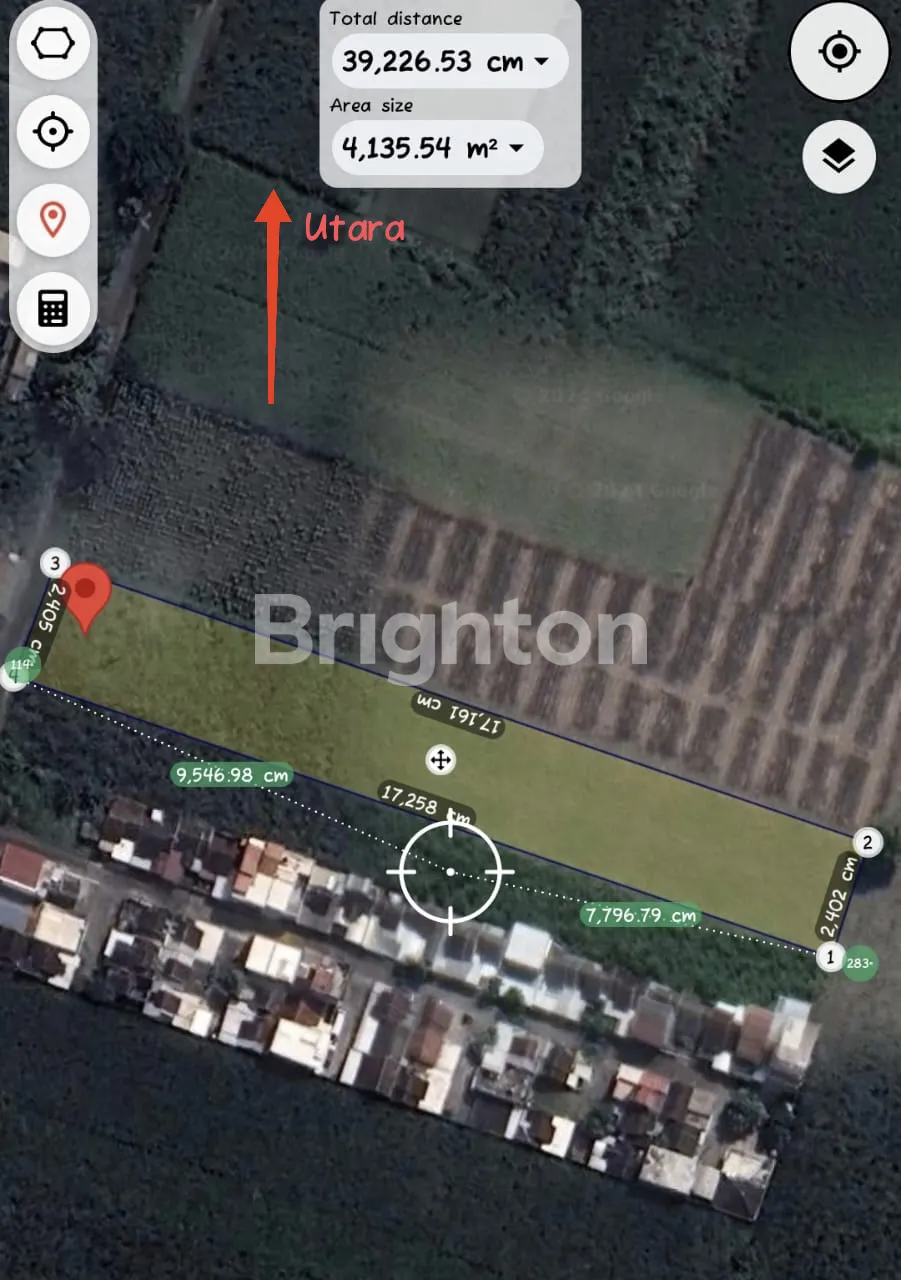Tap the four-arrow move handle inside the polygon
The image size is (901, 1280).
(440, 760)
